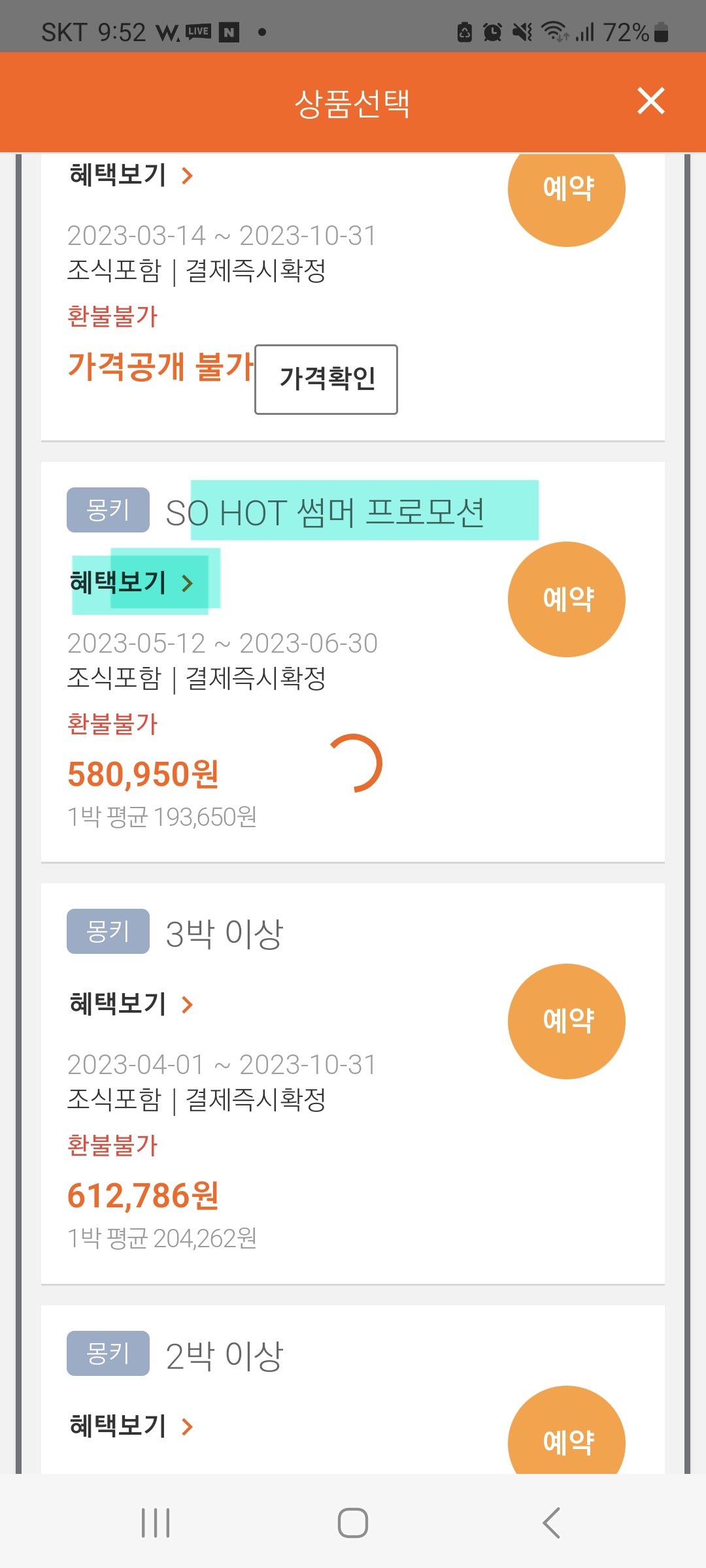Open 혜택보기 under 2박 이상
Screen dimensions: 706x1568
click(132, 1426)
